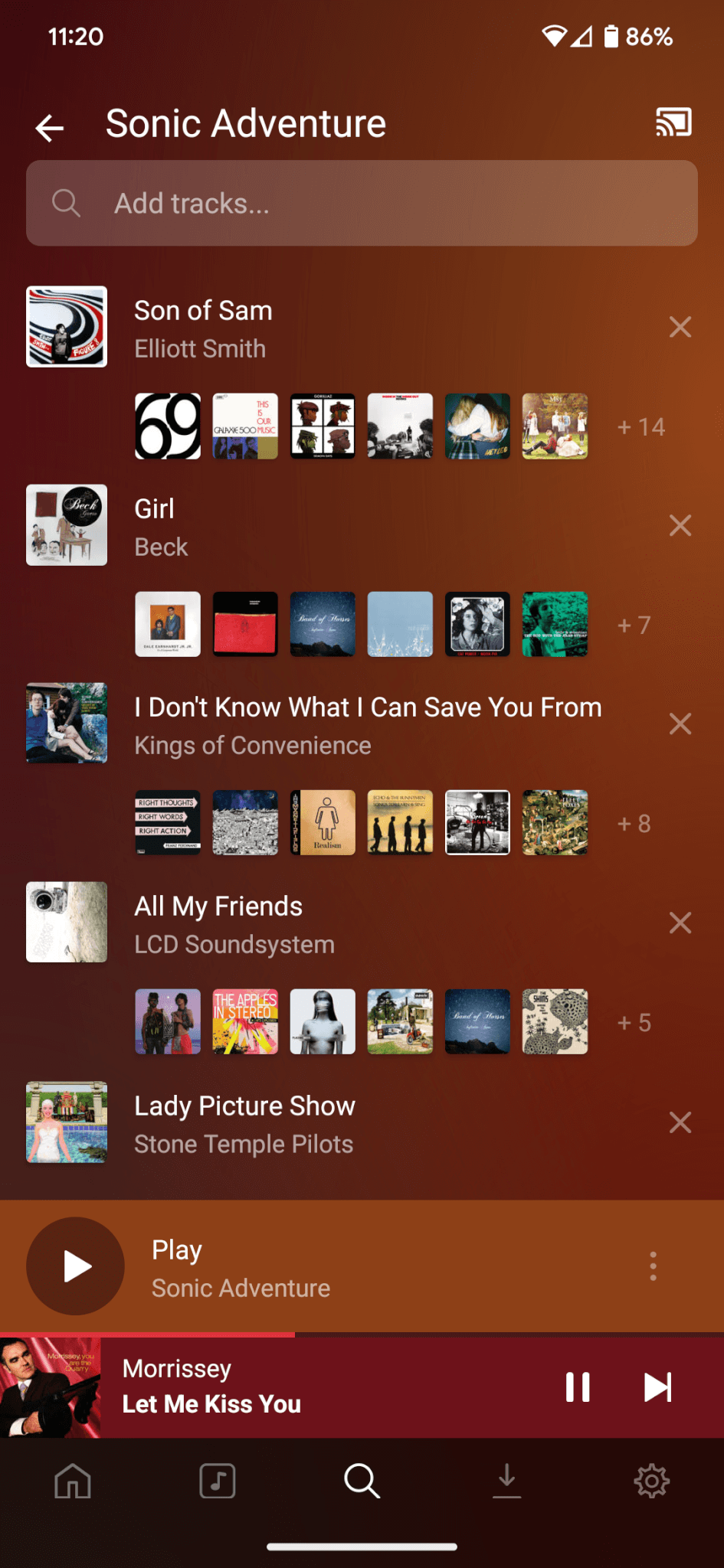Screen dimensions: 724x1568
Task: Pause Let Me Kiss You
Action: (578, 1387)
